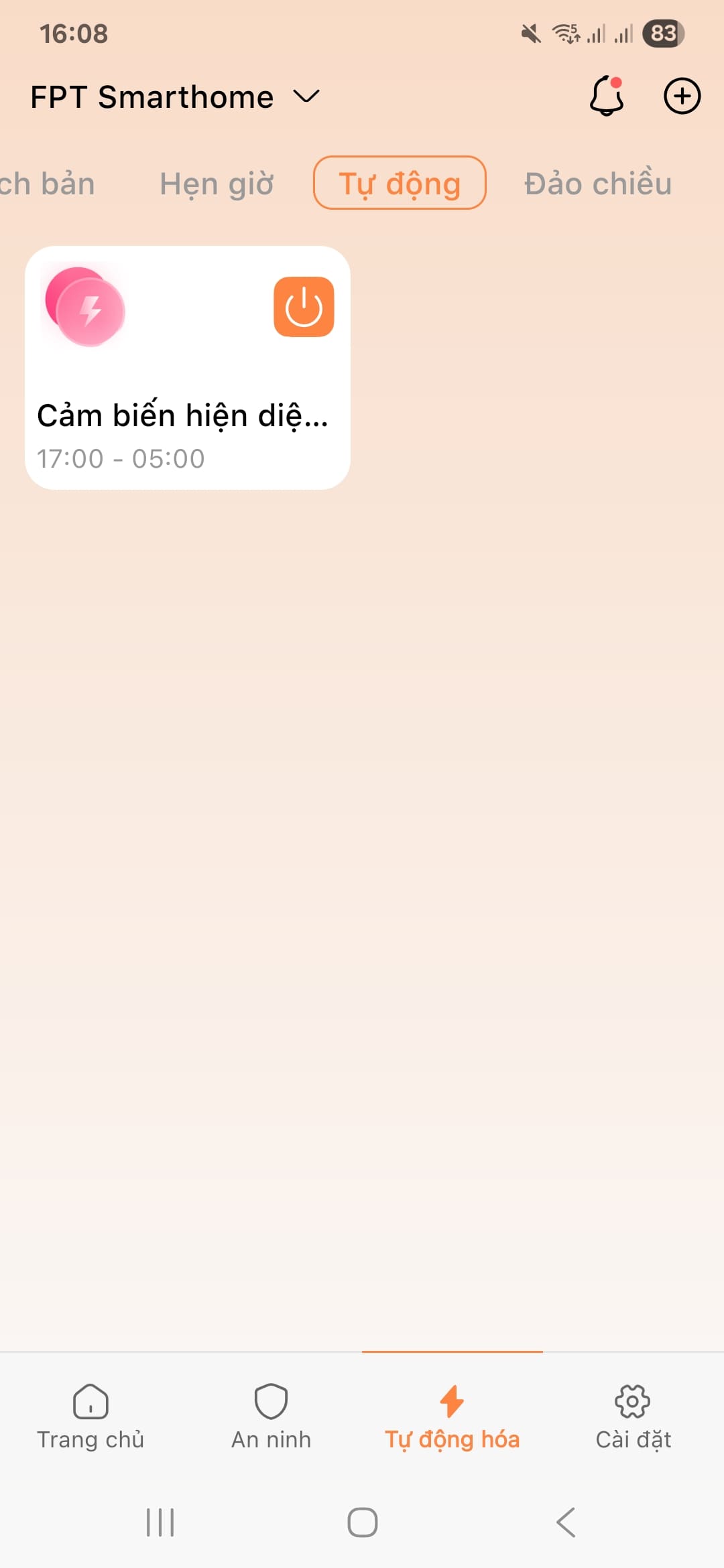The height and width of the screenshot is (1568, 724).
Task: Switch to the Hẹn giờ tab
Action: tap(217, 184)
